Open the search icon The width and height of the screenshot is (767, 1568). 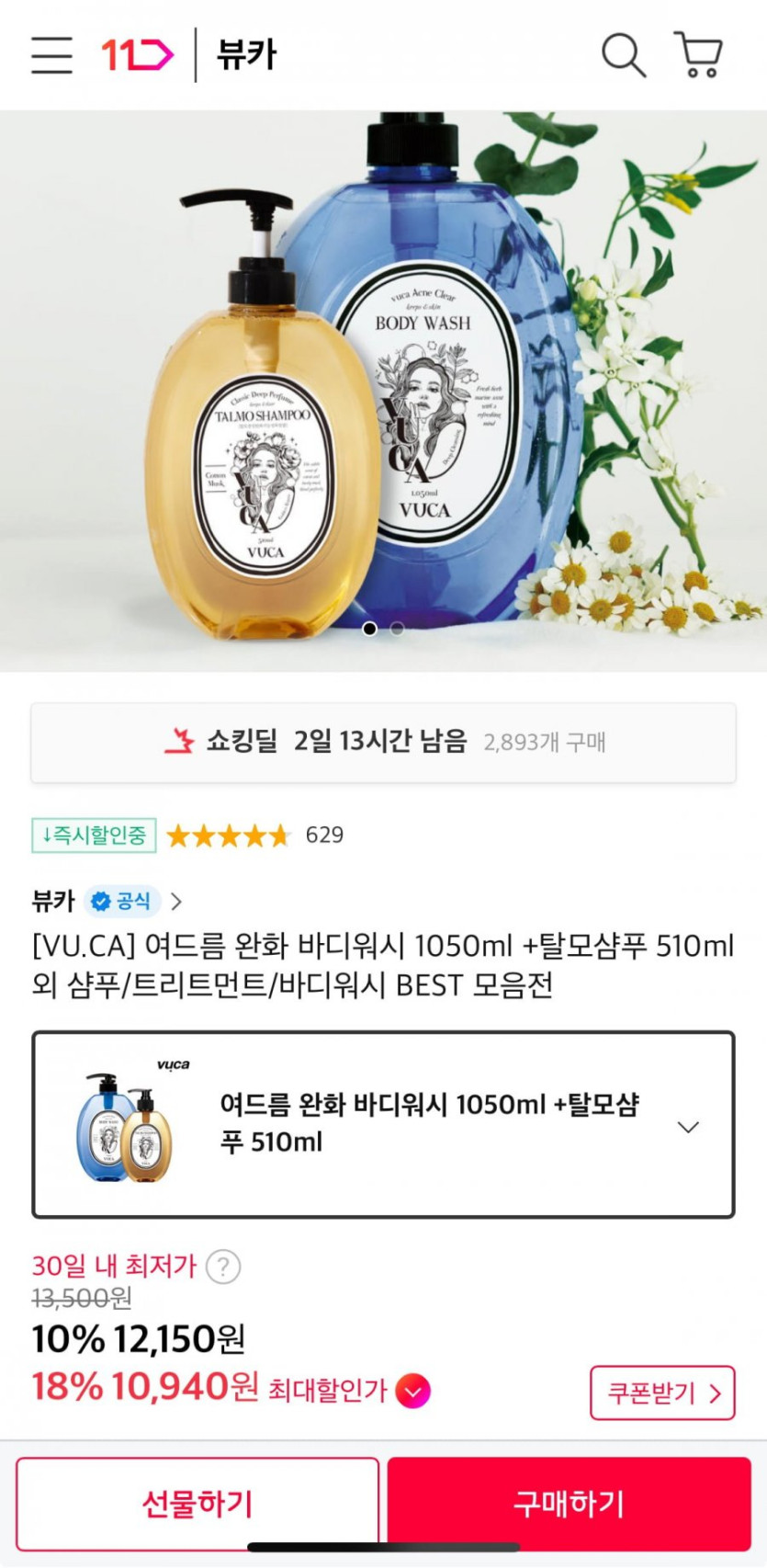624,55
